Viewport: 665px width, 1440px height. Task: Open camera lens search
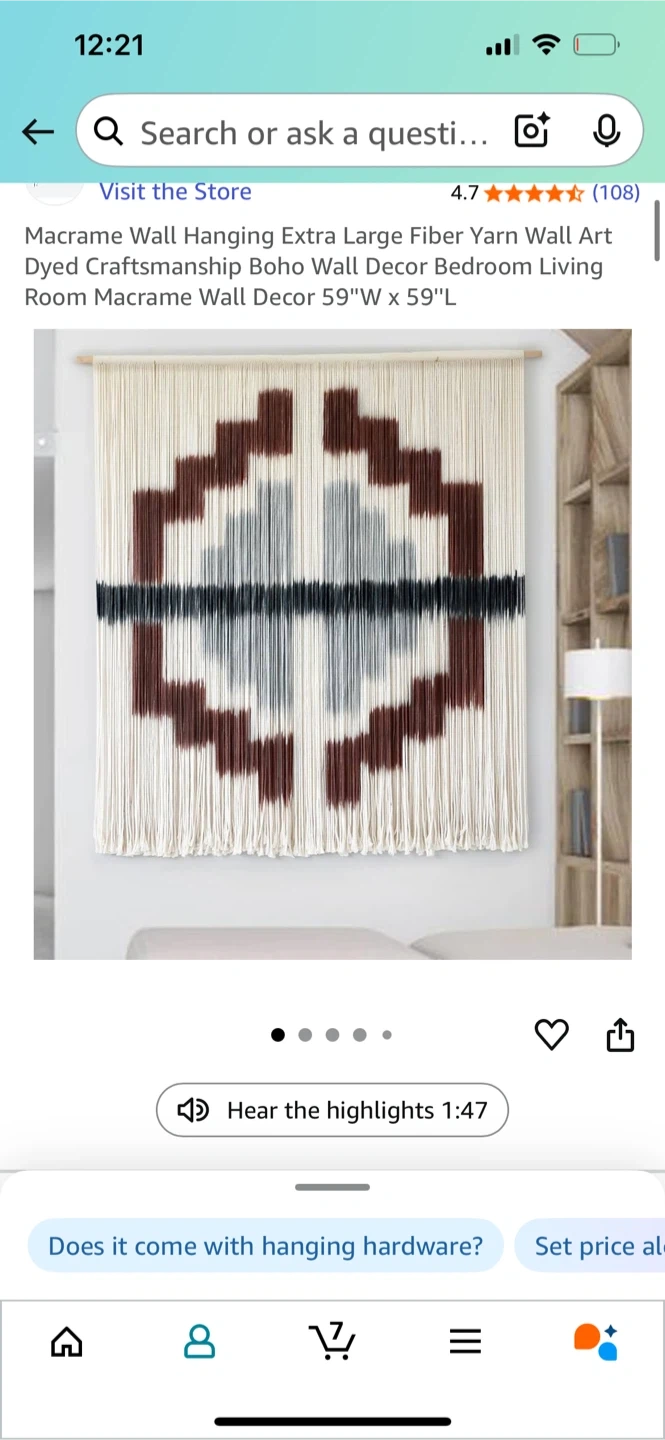[x=531, y=131]
